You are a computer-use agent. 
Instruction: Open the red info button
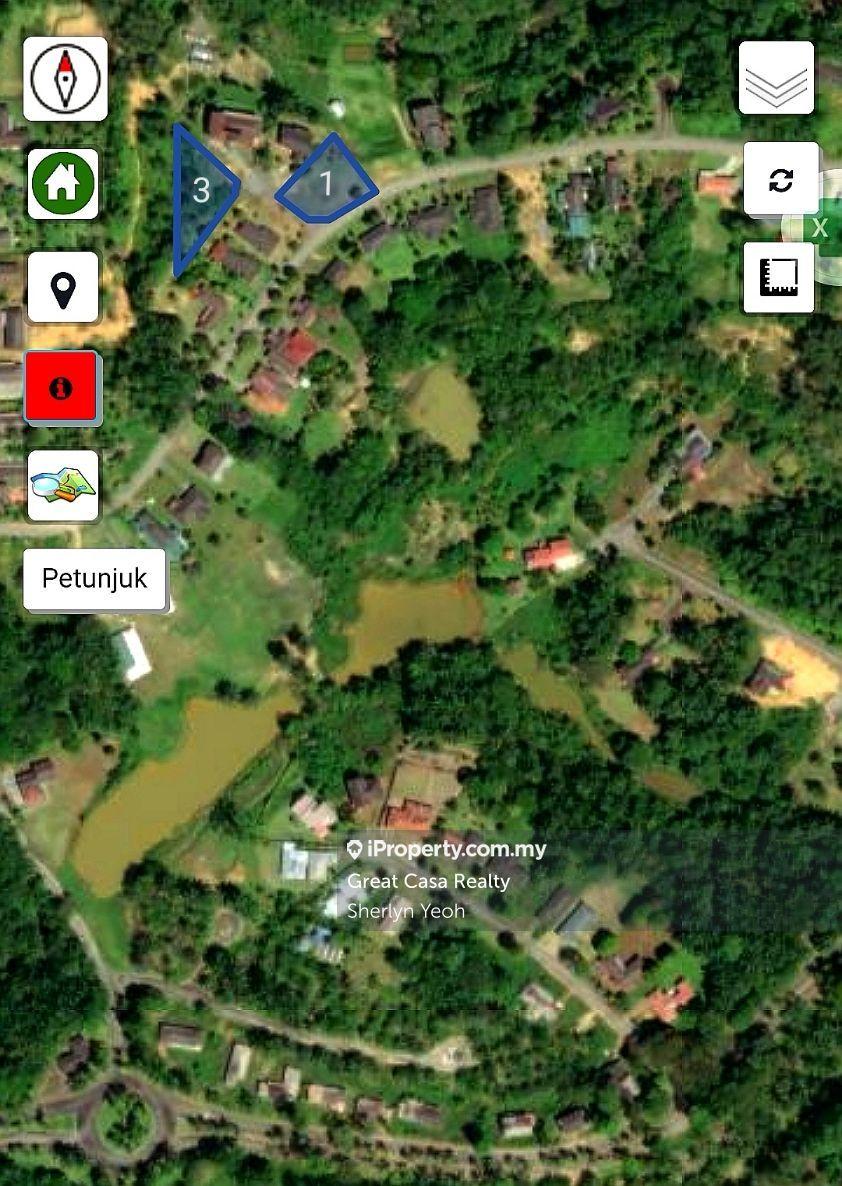click(x=62, y=387)
